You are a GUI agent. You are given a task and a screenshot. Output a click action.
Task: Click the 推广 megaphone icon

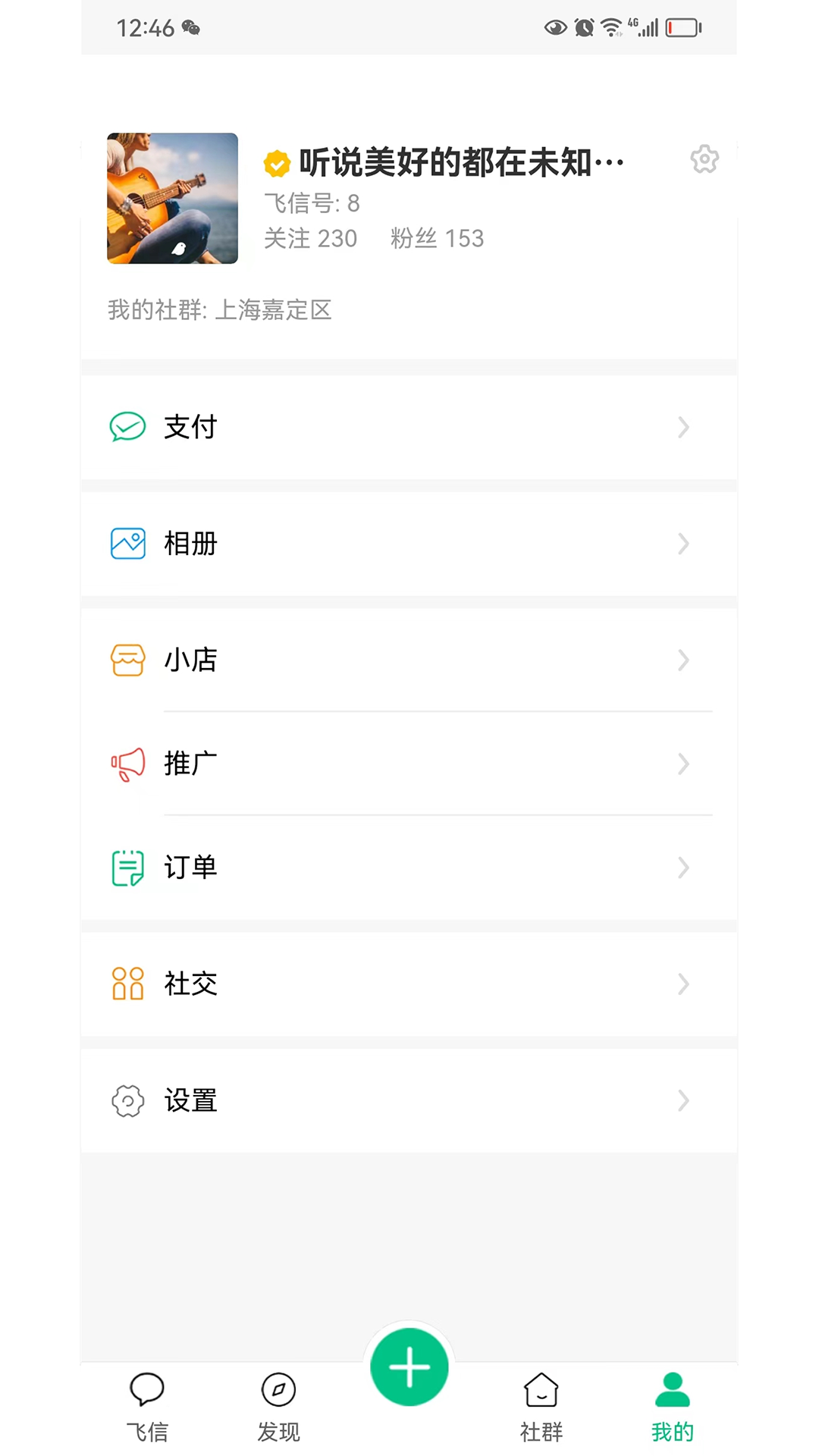(127, 764)
